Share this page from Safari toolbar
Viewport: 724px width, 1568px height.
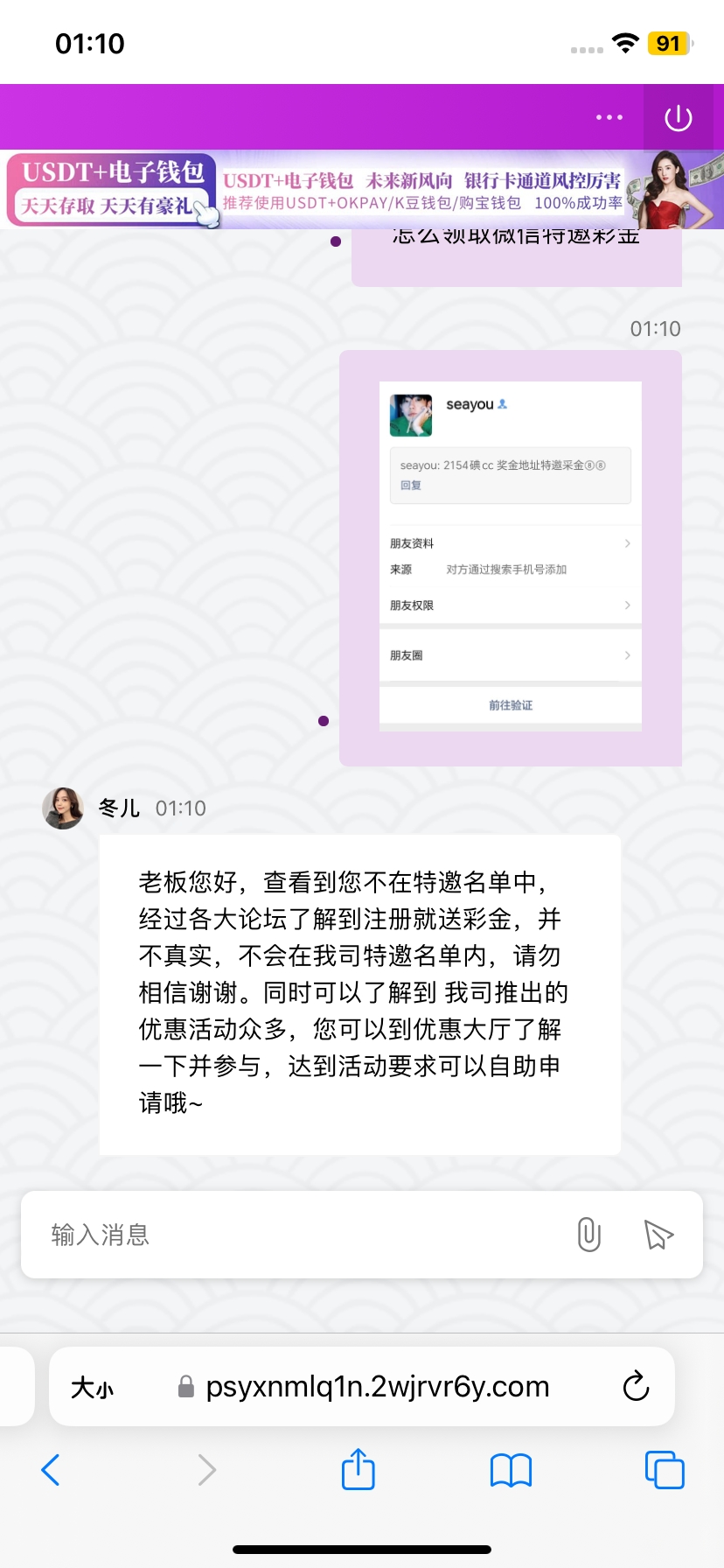click(x=358, y=1469)
